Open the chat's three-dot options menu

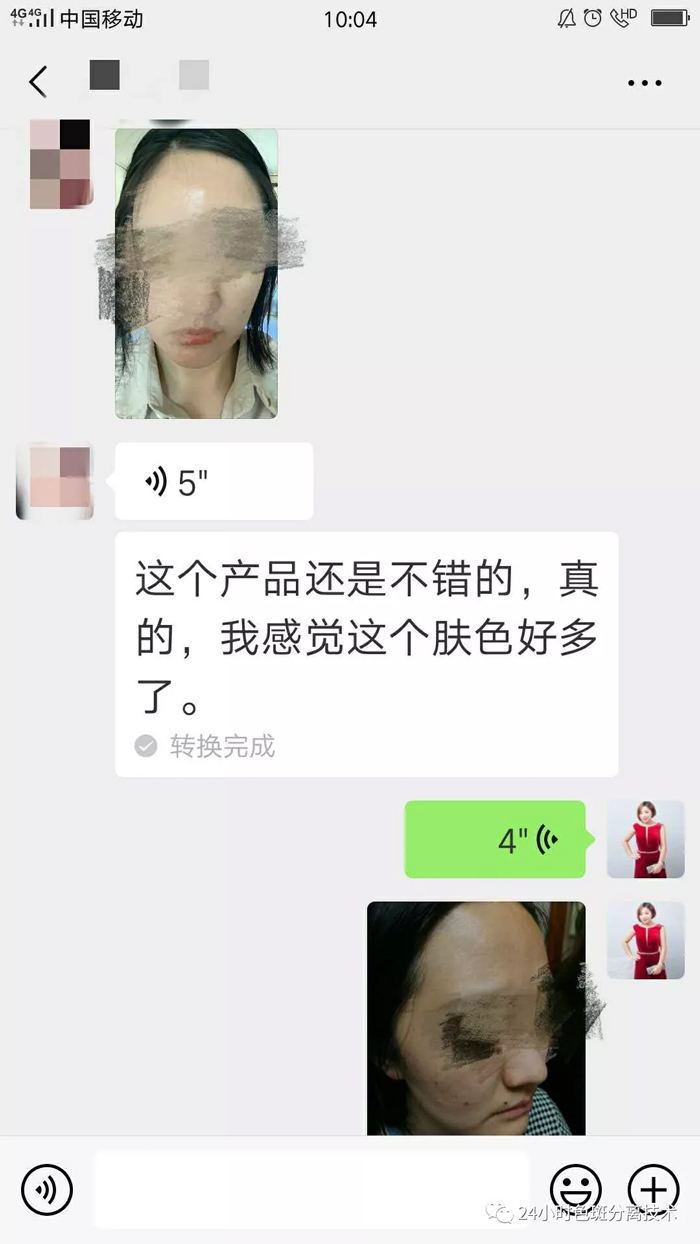(645, 83)
